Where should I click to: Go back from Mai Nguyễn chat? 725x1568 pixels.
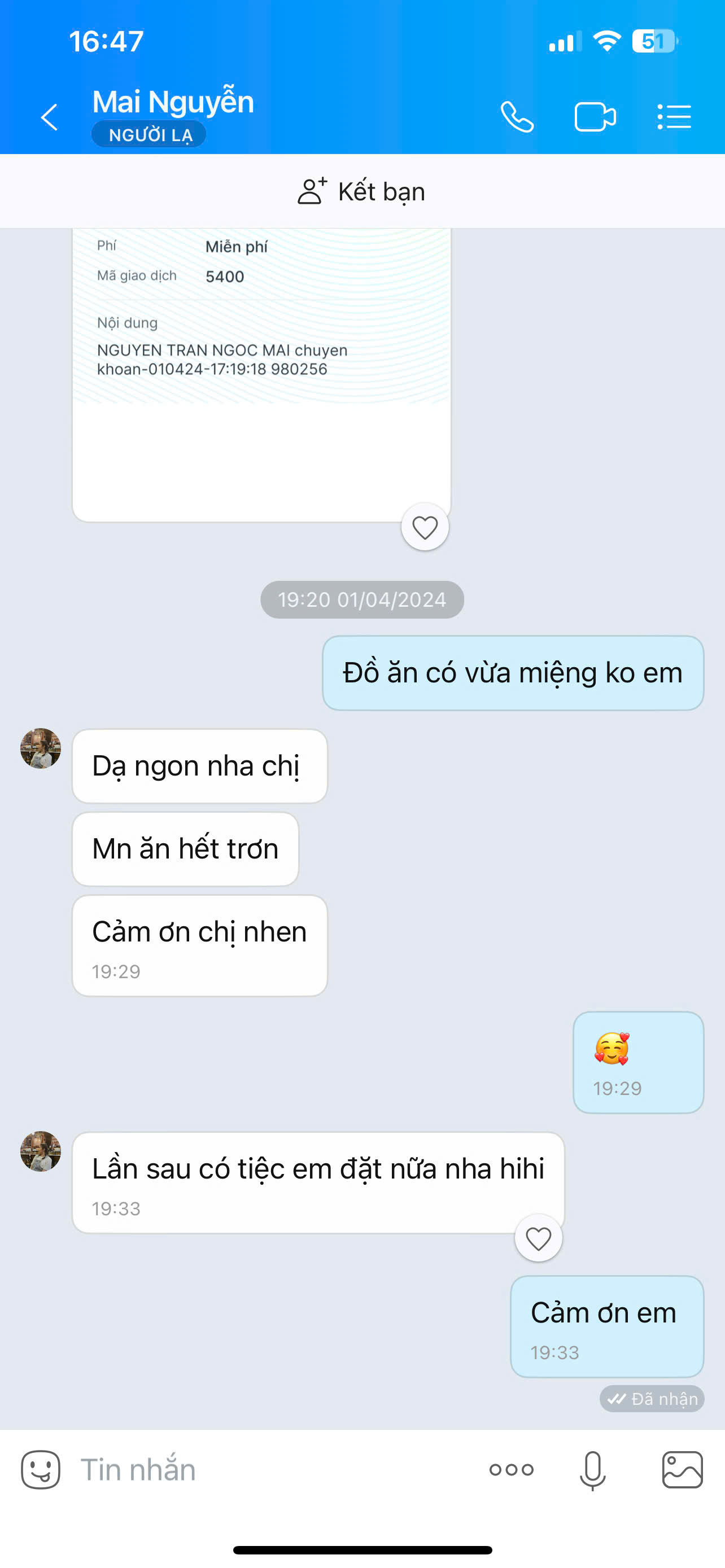[49, 117]
